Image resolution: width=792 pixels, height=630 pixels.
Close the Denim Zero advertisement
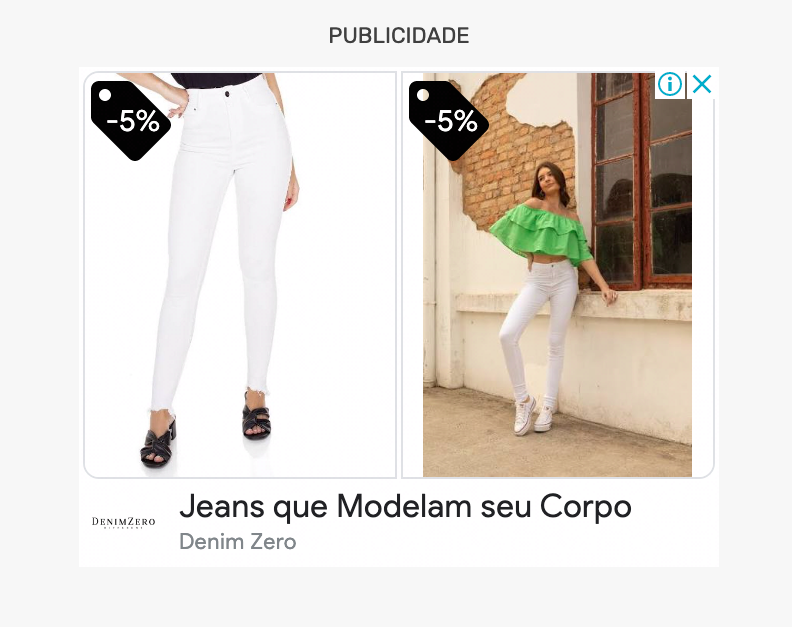pyautogui.click(x=702, y=85)
